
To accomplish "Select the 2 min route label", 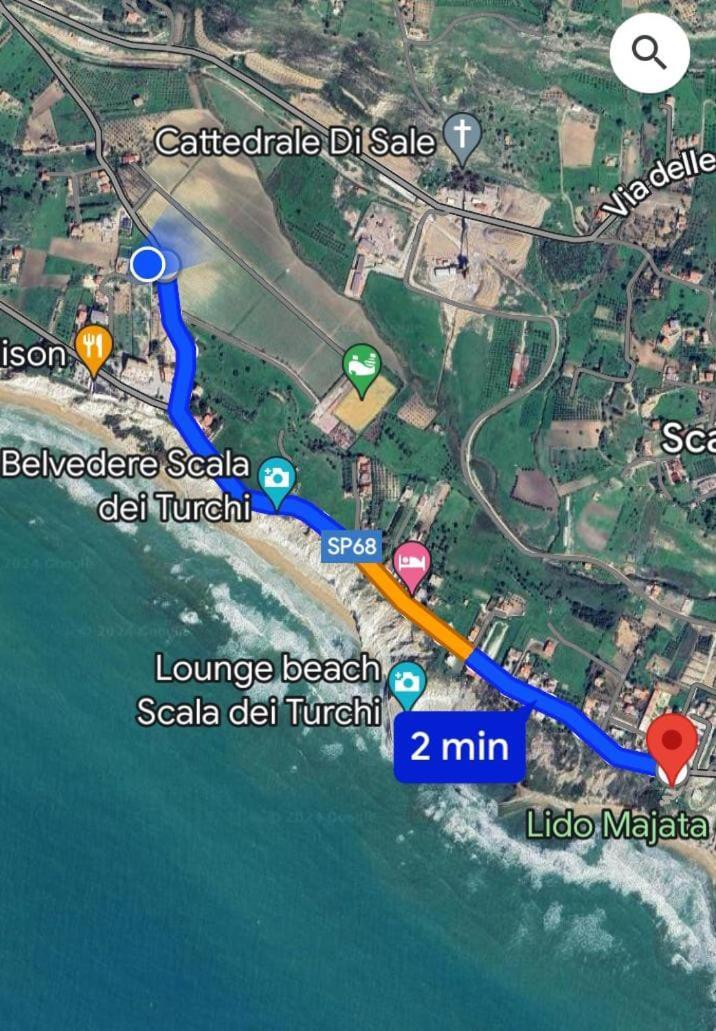I will coord(460,746).
